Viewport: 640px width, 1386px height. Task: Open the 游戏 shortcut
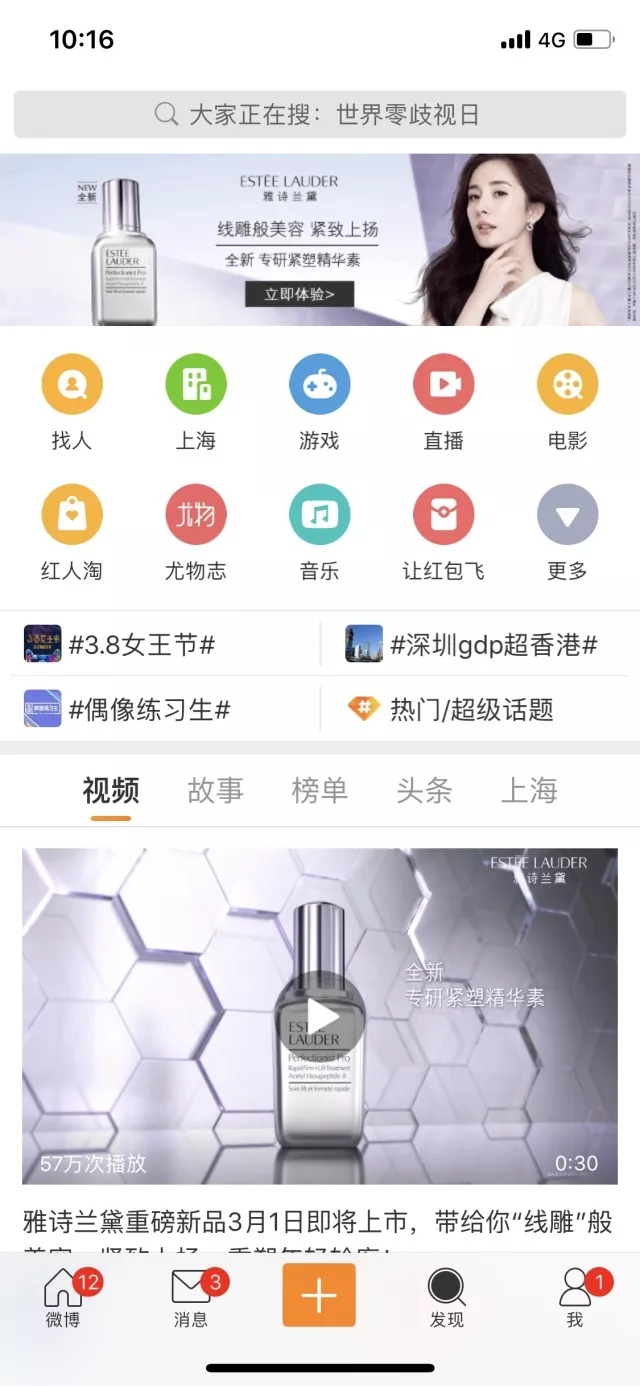[x=320, y=385]
